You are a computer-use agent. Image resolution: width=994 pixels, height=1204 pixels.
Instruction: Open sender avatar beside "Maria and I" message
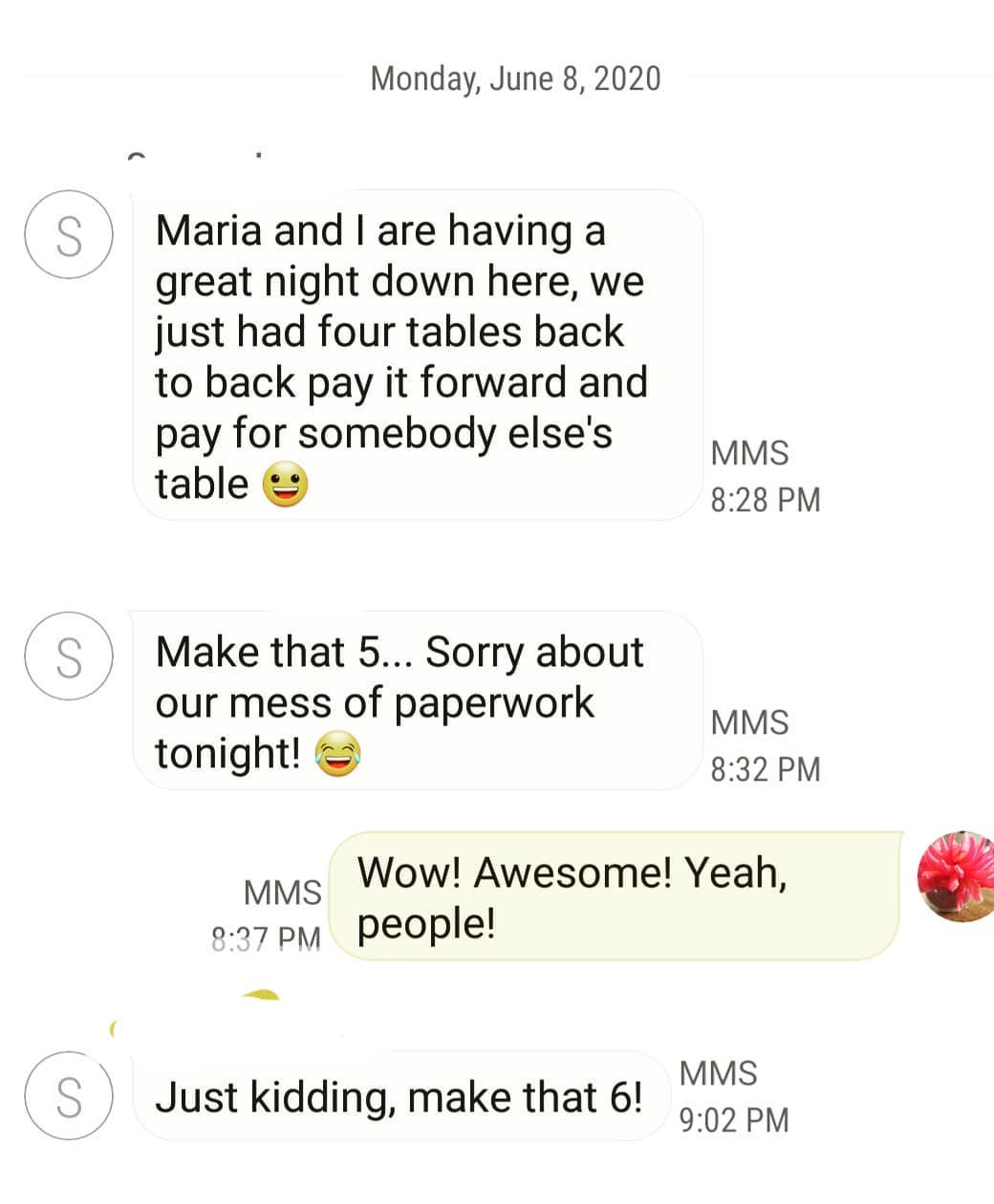tap(69, 235)
